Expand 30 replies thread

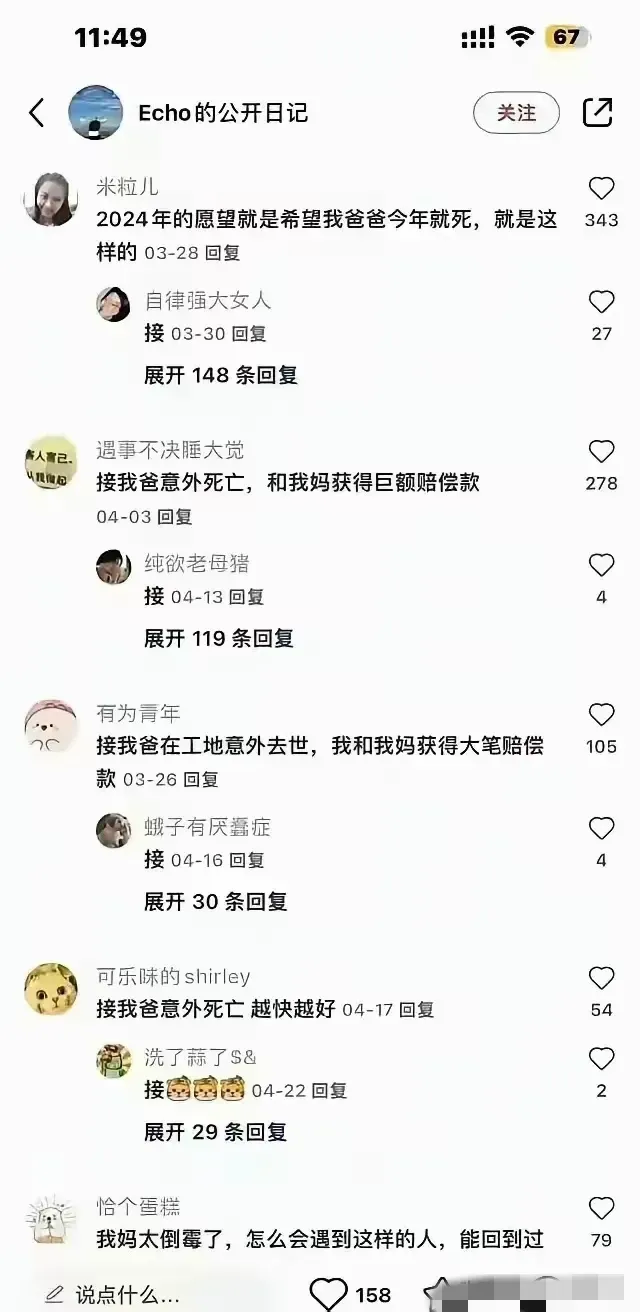pyautogui.click(x=215, y=901)
